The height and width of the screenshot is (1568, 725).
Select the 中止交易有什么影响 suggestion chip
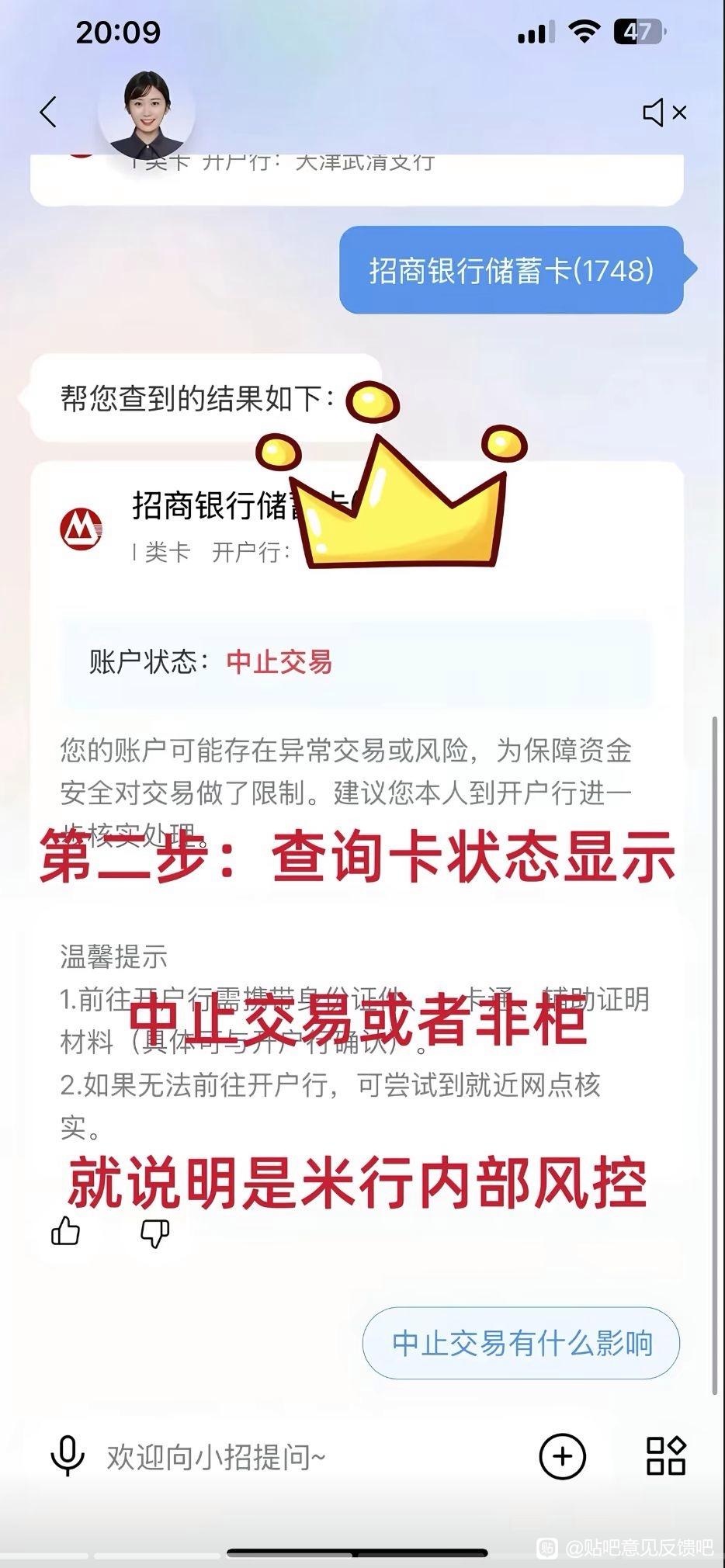coord(521,1343)
